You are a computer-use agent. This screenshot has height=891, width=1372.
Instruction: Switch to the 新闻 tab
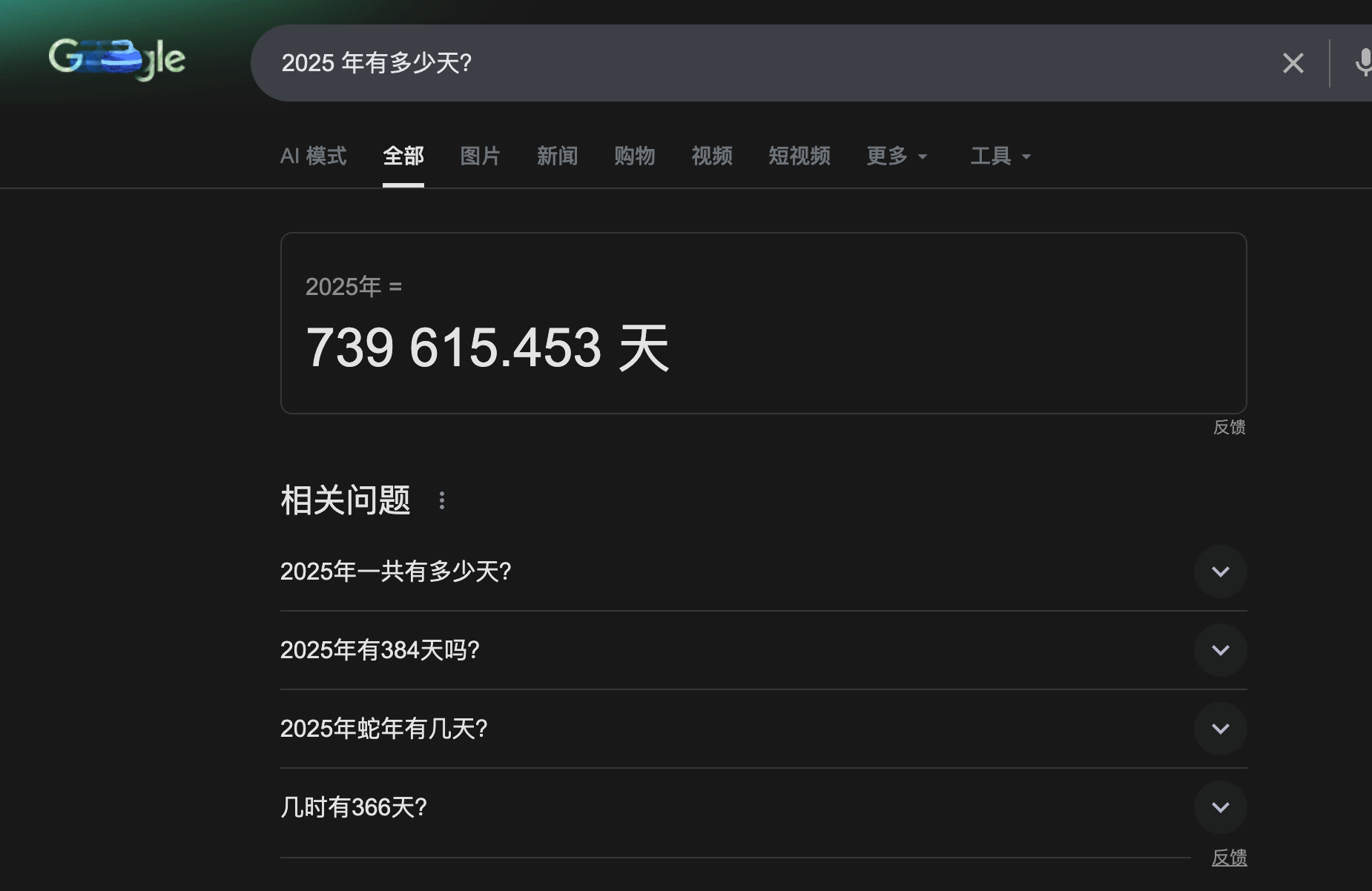click(x=557, y=156)
